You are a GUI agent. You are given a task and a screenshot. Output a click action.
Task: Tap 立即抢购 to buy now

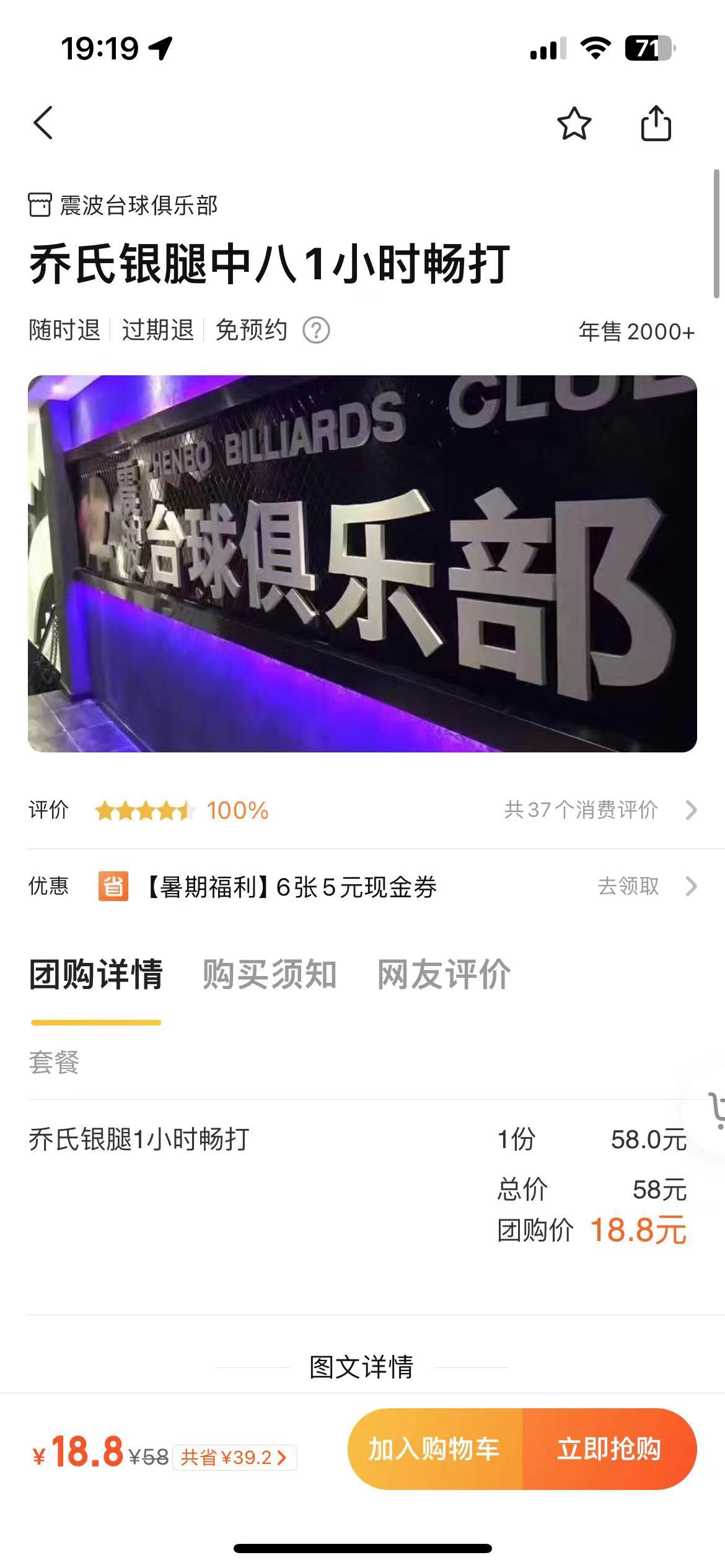(x=610, y=1449)
